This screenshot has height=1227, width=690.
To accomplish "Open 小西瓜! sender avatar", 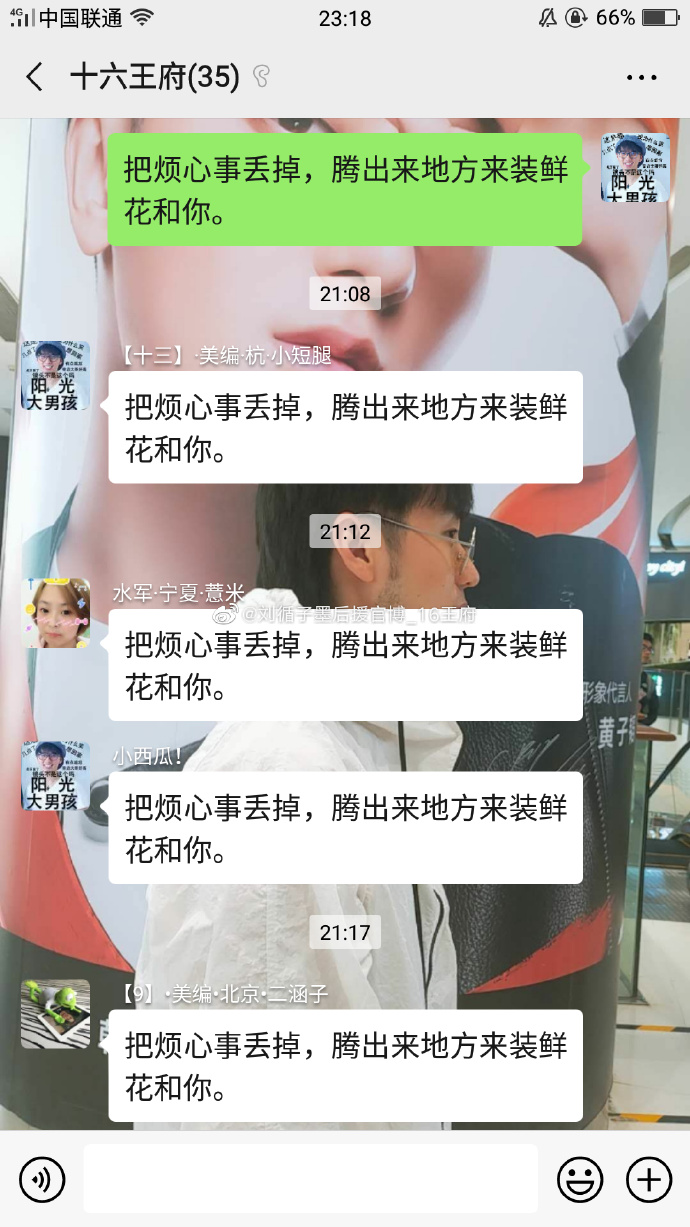I will tap(56, 775).
